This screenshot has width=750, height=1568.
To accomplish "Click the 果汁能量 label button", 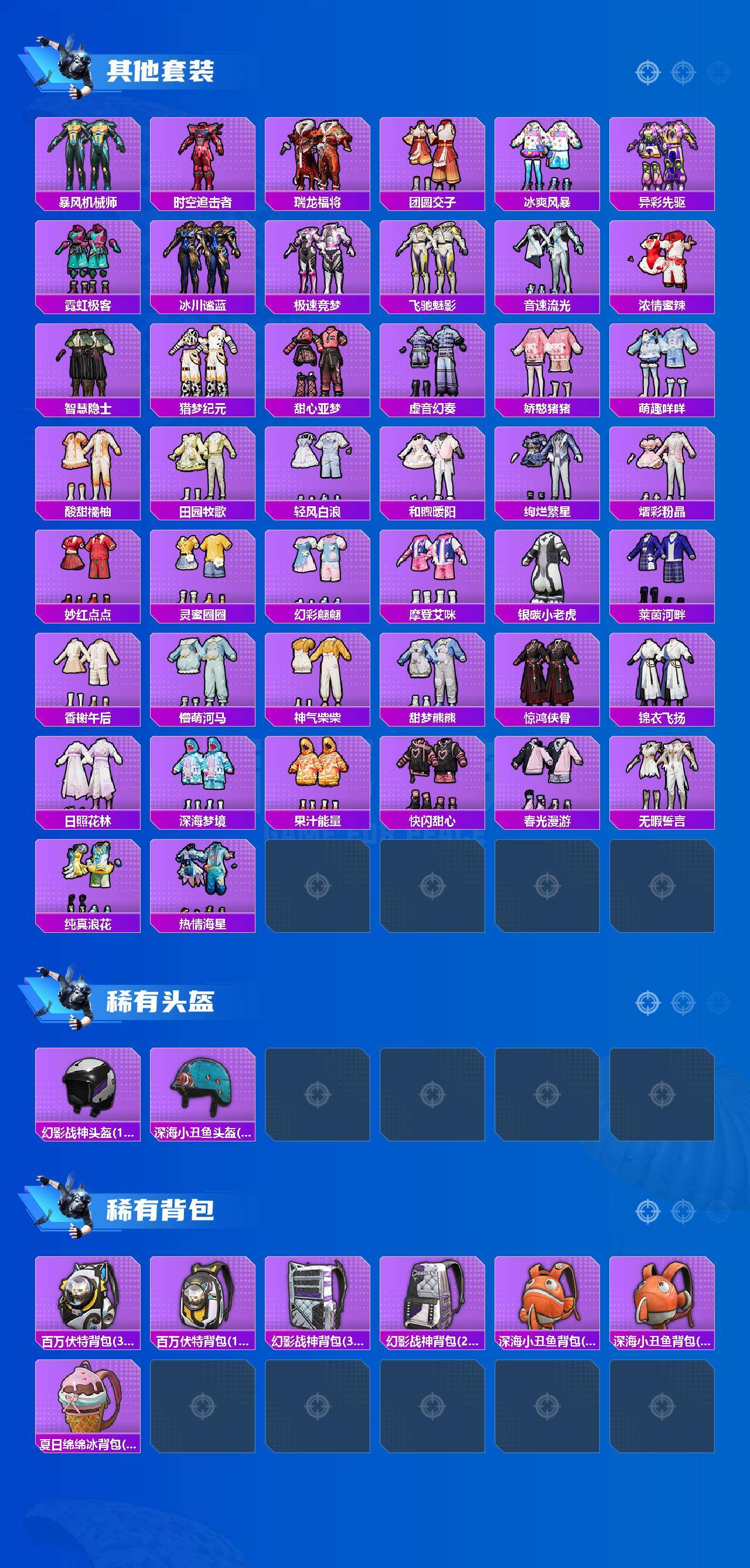I will pyautogui.click(x=319, y=820).
